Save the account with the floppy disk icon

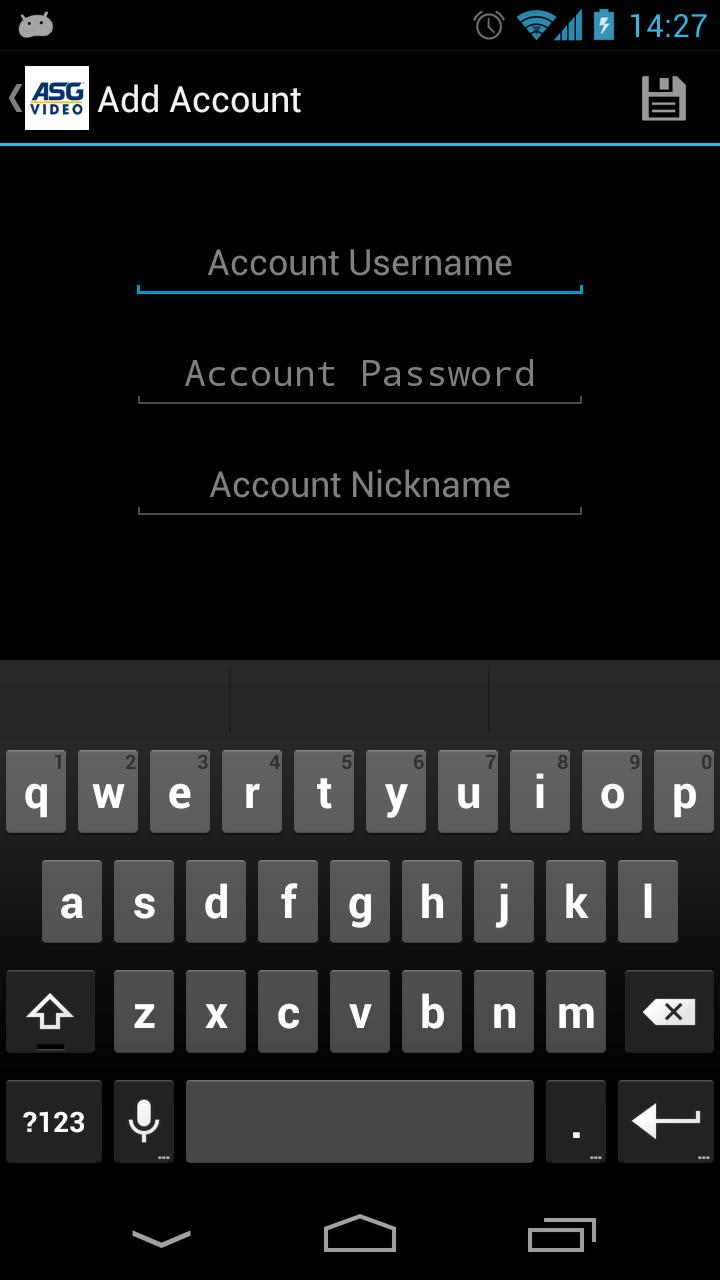(x=663, y=99)
